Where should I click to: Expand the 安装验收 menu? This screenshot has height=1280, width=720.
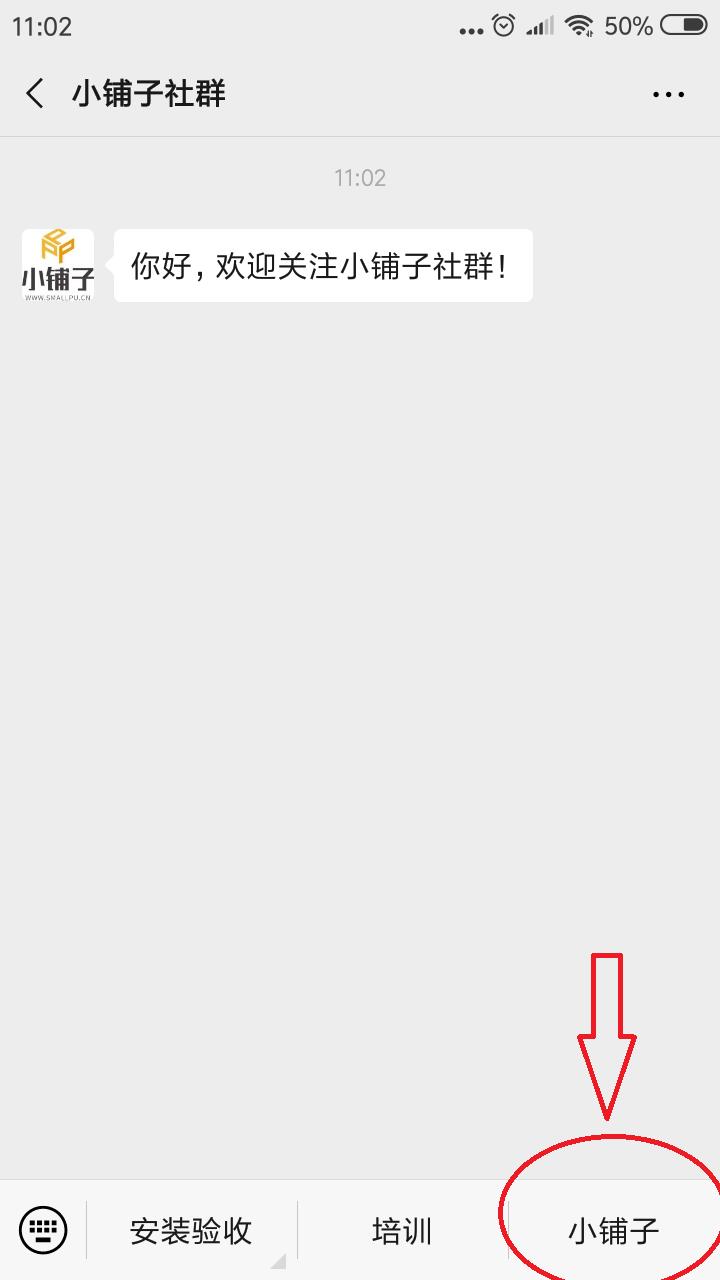(x=191, y=1230)
